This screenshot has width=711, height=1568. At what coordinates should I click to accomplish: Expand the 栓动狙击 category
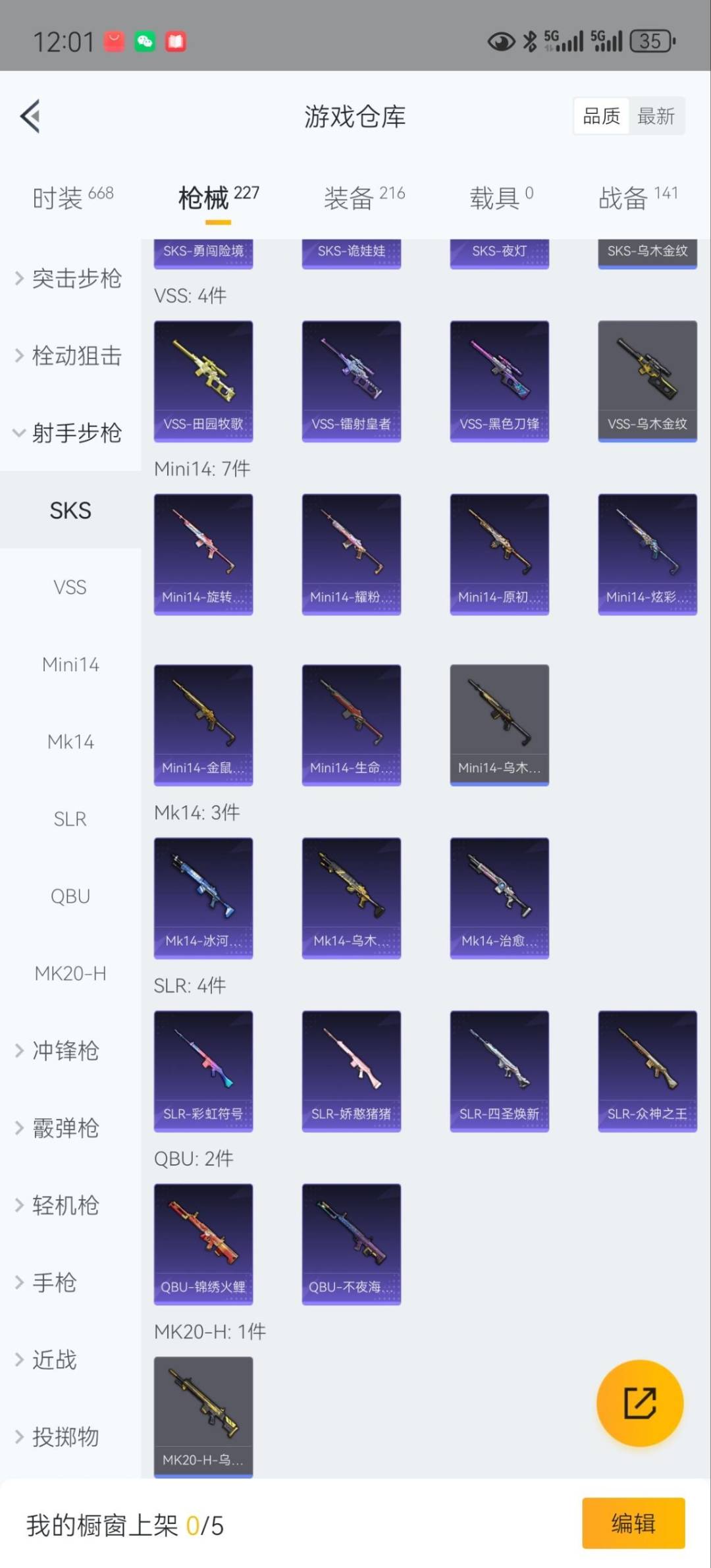coord(69,356)
